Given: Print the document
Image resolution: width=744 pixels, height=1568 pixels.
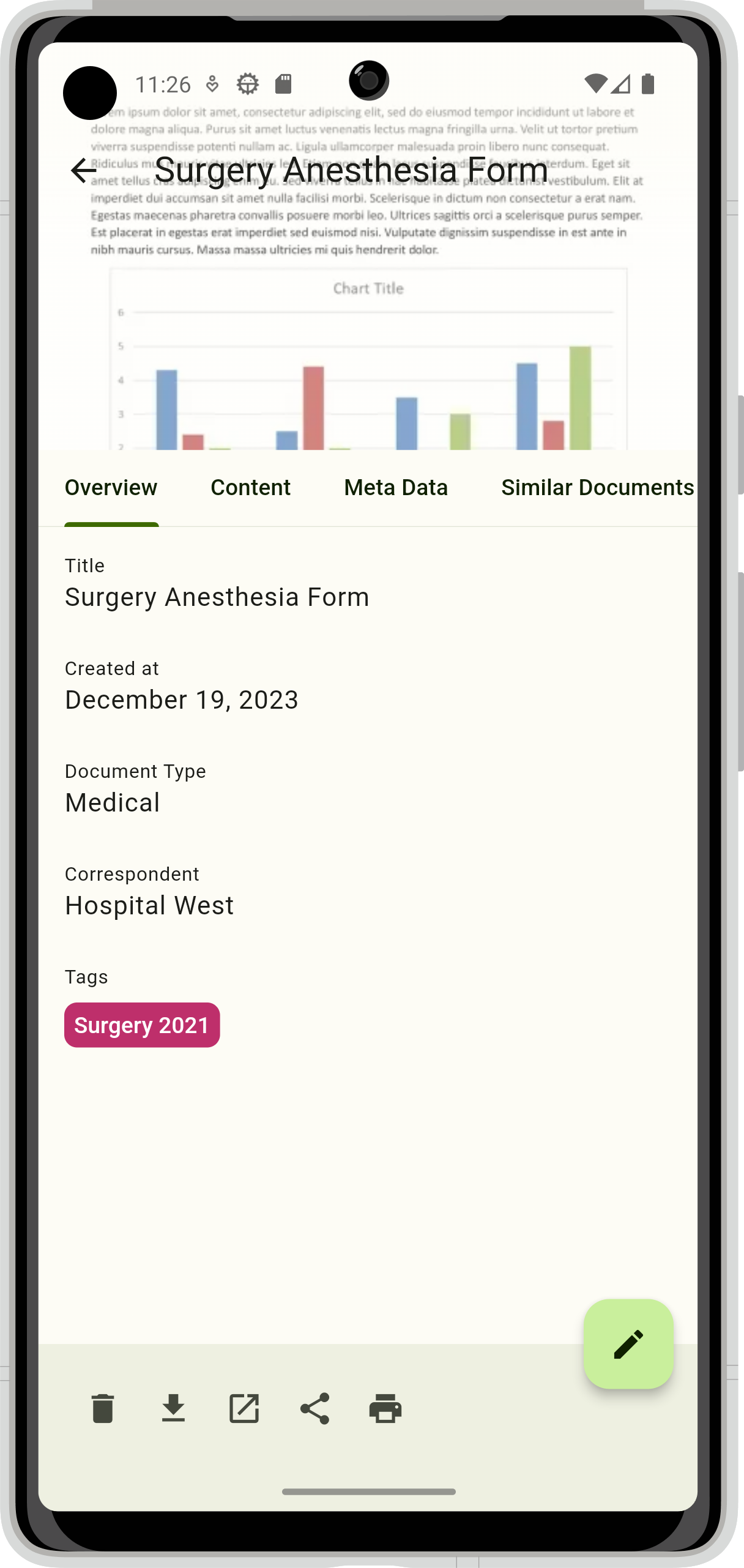Looking at the screenshot, I should pos(385,1408).
